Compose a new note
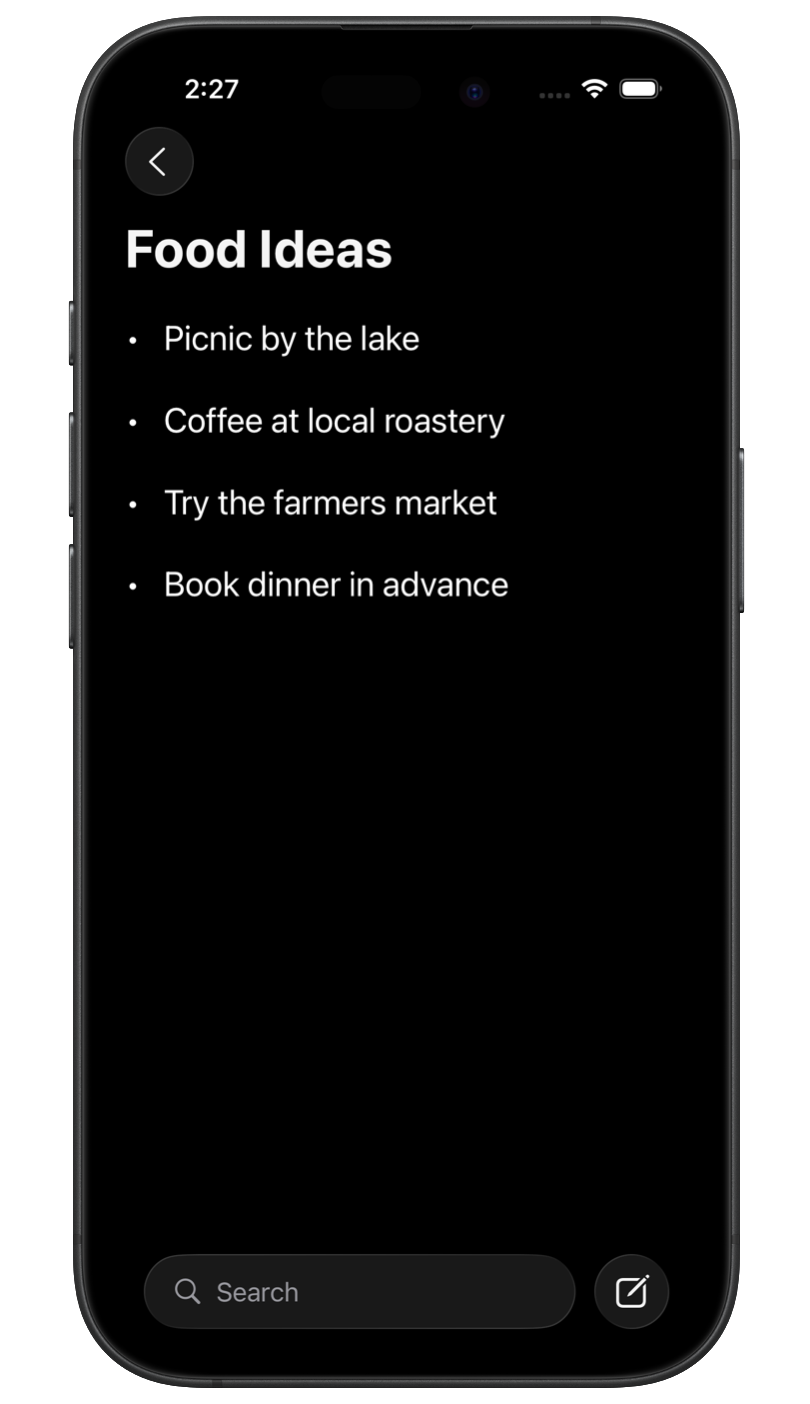 pyautogui.click(x=631, y=1291)
